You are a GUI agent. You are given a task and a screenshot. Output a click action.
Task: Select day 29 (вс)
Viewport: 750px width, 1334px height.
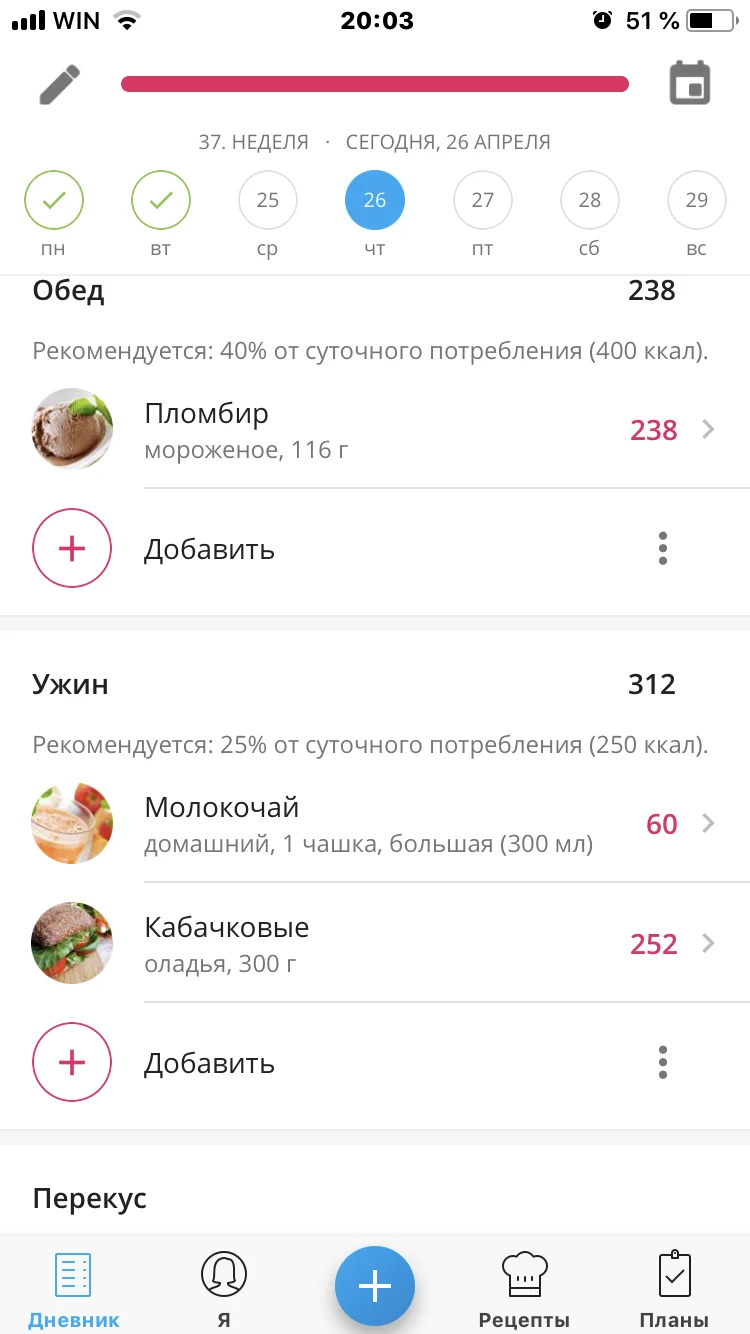(697, 201)
